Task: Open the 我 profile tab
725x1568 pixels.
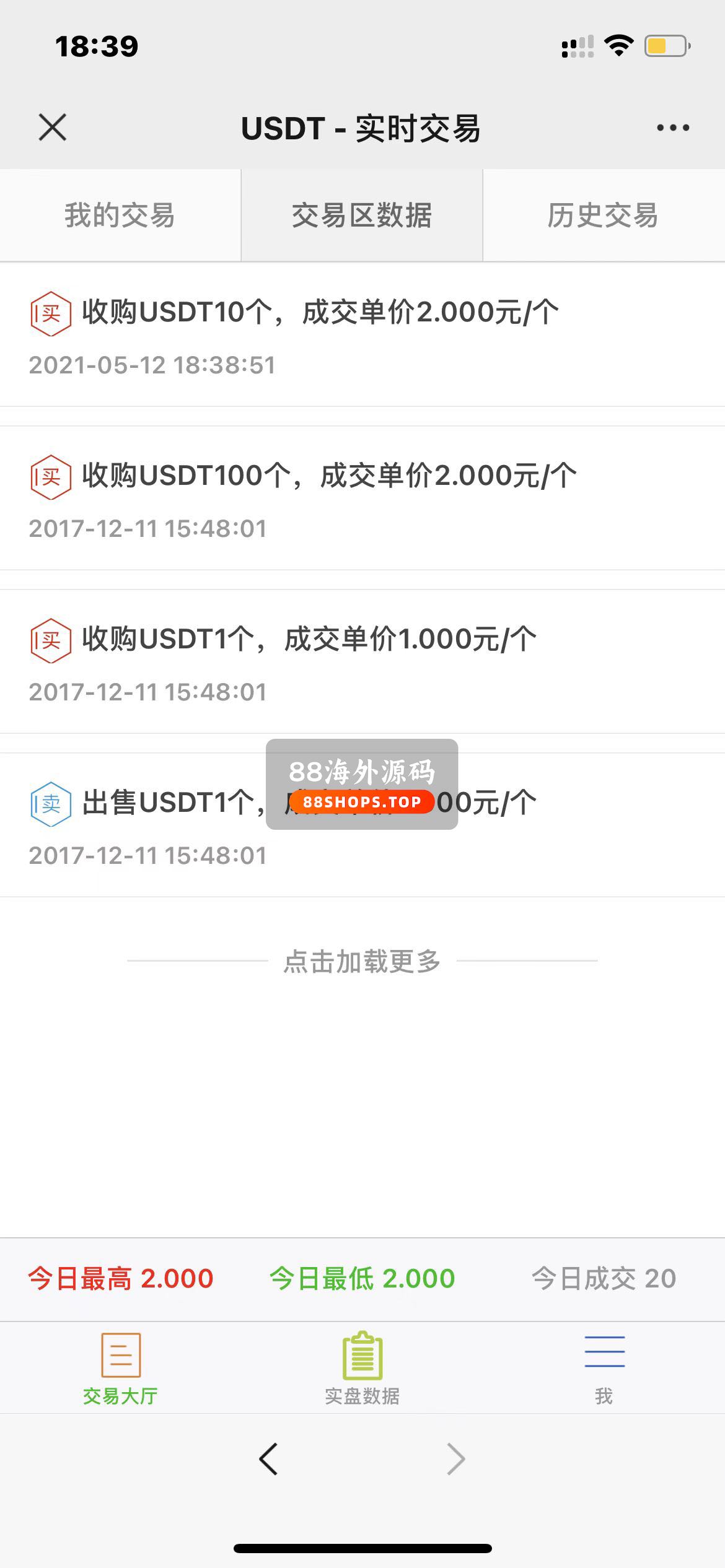Action: tap(604, 1369)
